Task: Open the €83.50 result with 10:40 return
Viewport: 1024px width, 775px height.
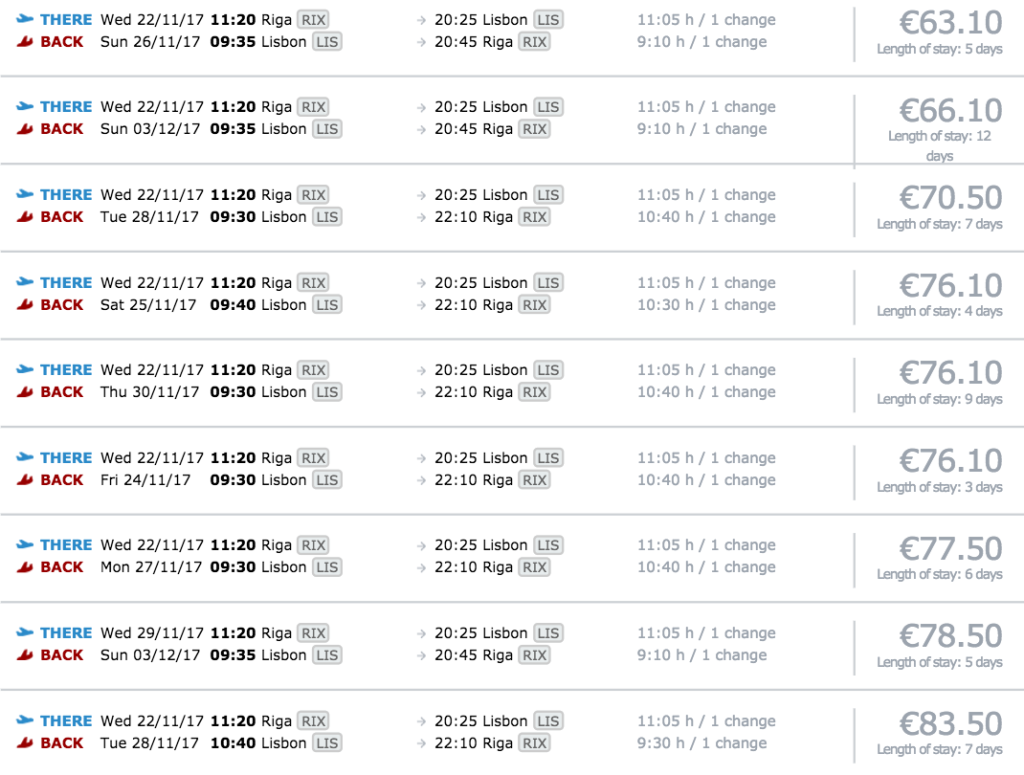Action: click(949, 724)
